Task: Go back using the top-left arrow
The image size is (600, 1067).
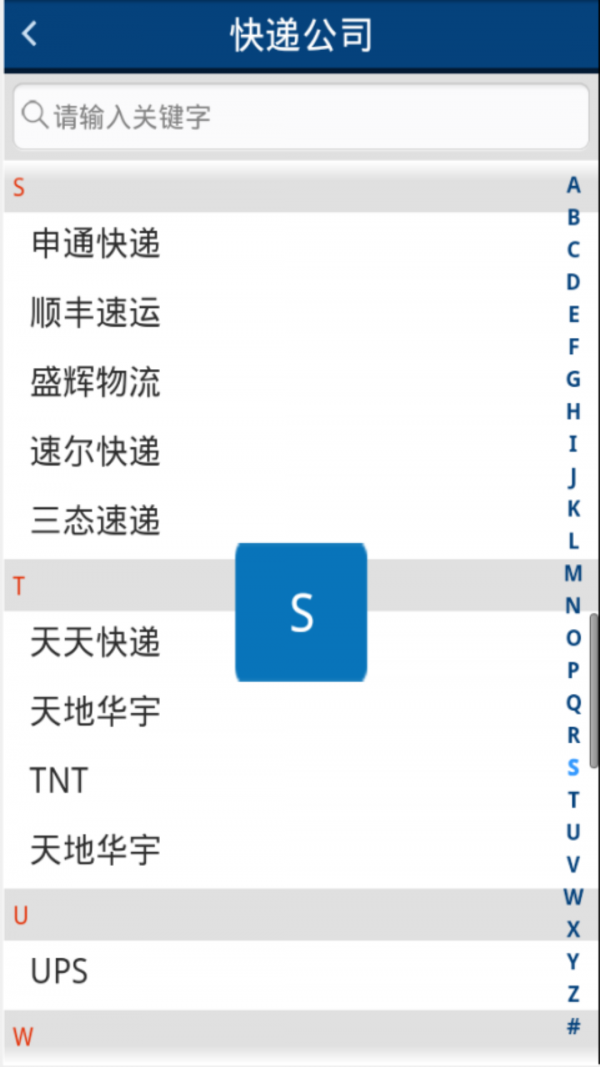Action: point(29,34)
